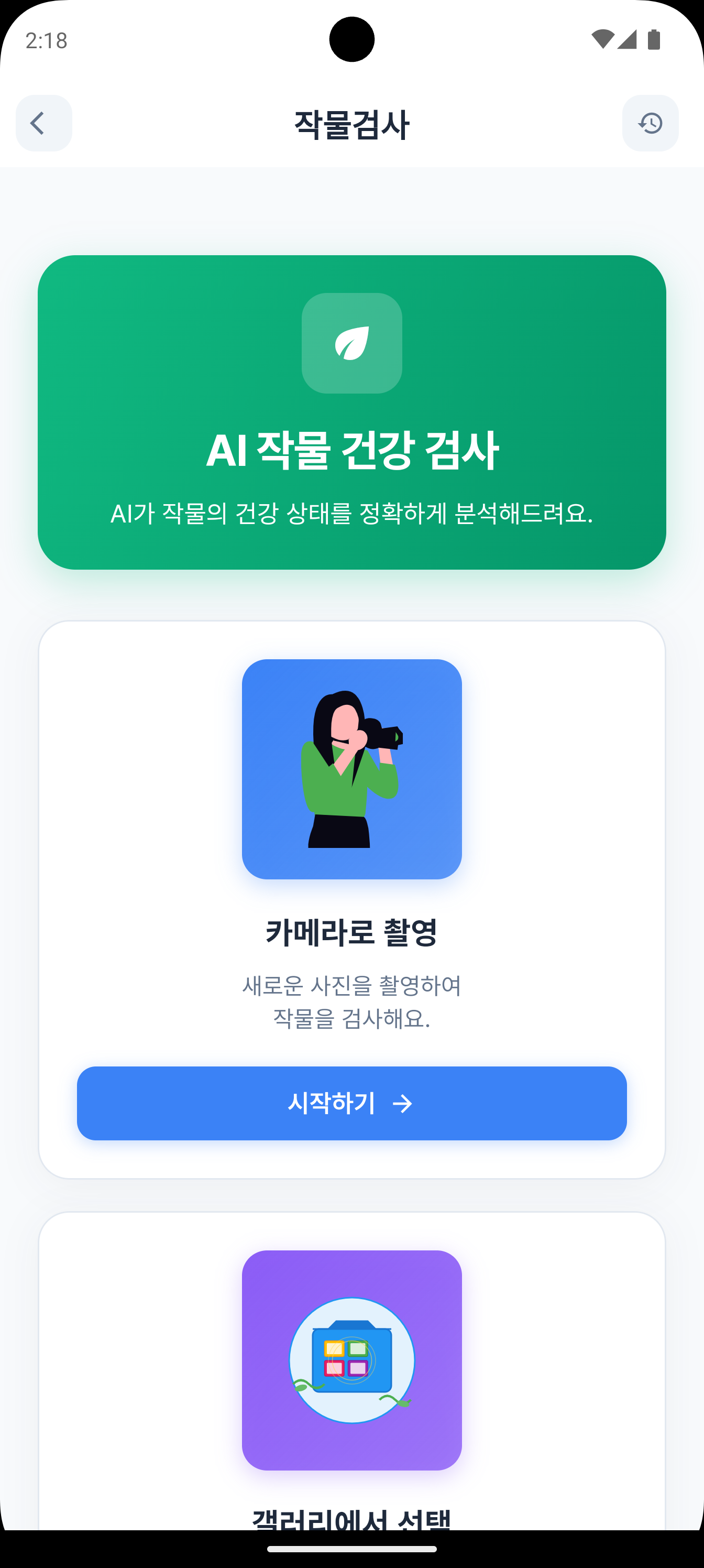The height and width of the screenshot is (1568, 704).
Task: Go back using the top-left arrow
Action: click(44, 123)
